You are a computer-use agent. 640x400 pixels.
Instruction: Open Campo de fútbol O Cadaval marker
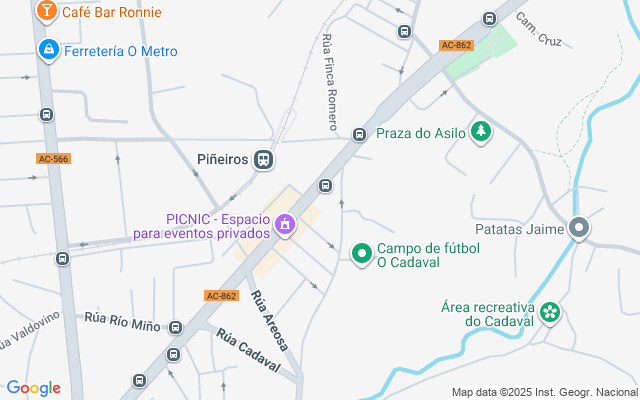click(x=362, y=255)
